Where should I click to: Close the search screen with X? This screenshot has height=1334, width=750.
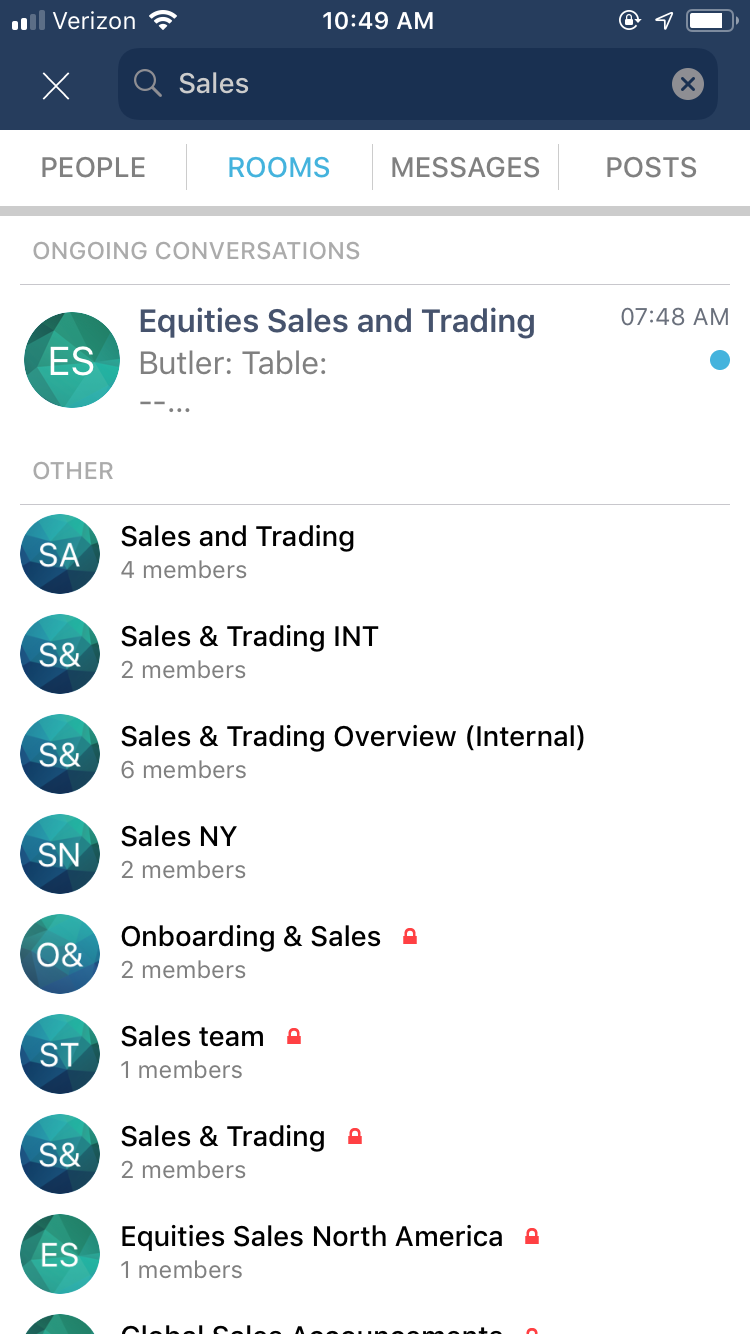tap(56, 86)
